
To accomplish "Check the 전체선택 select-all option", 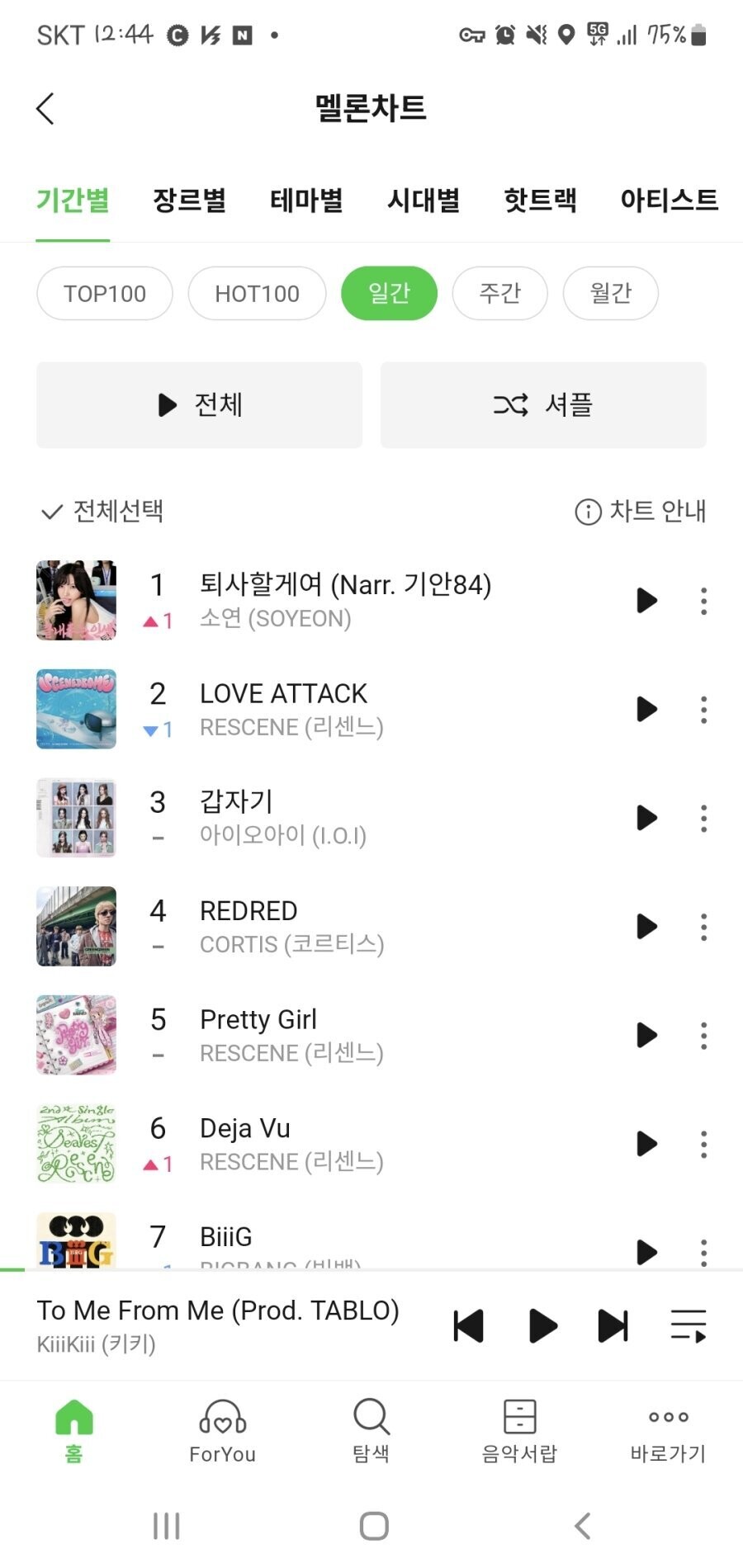I will (x=102, y=512).
